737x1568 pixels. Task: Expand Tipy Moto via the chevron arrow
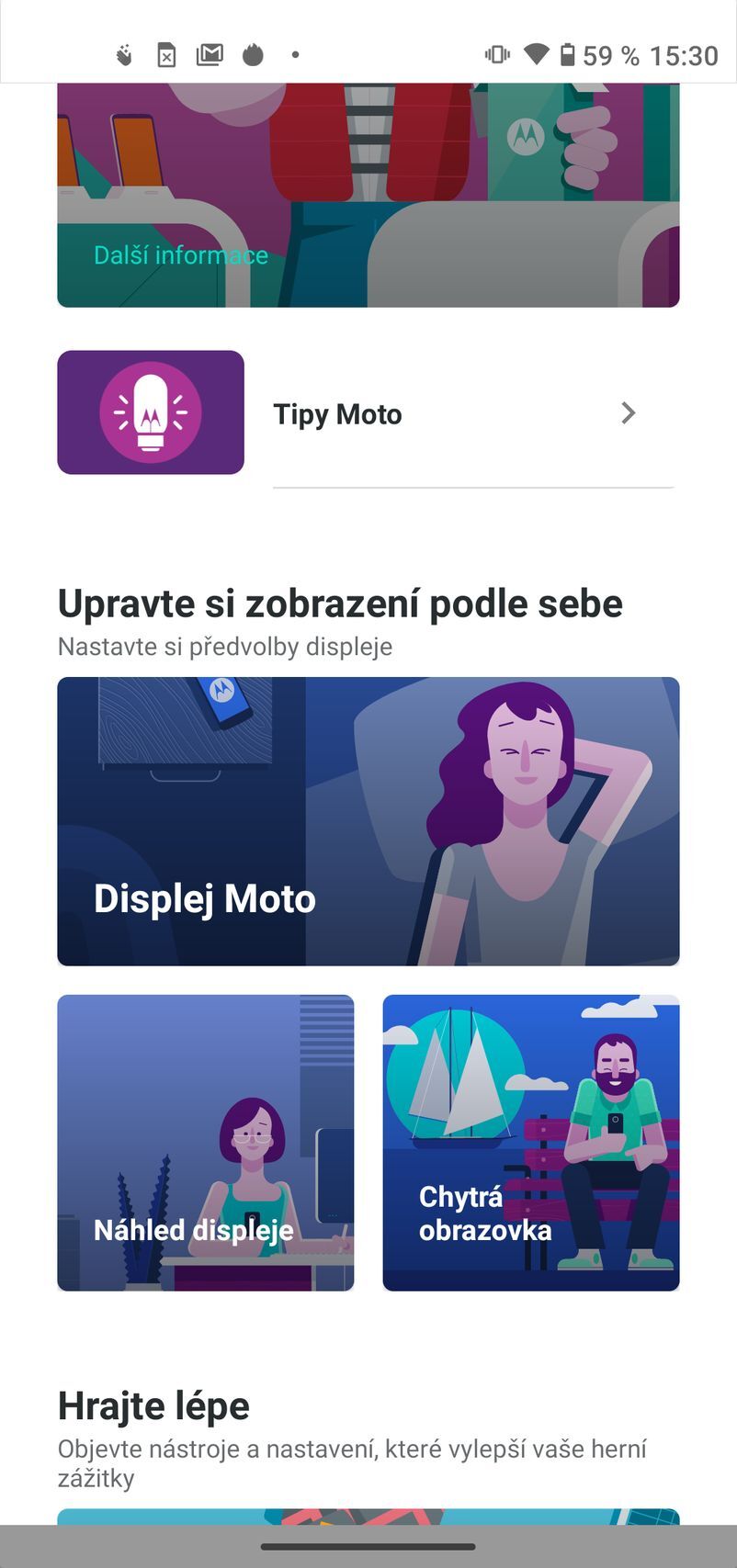[x=629, y=412]
